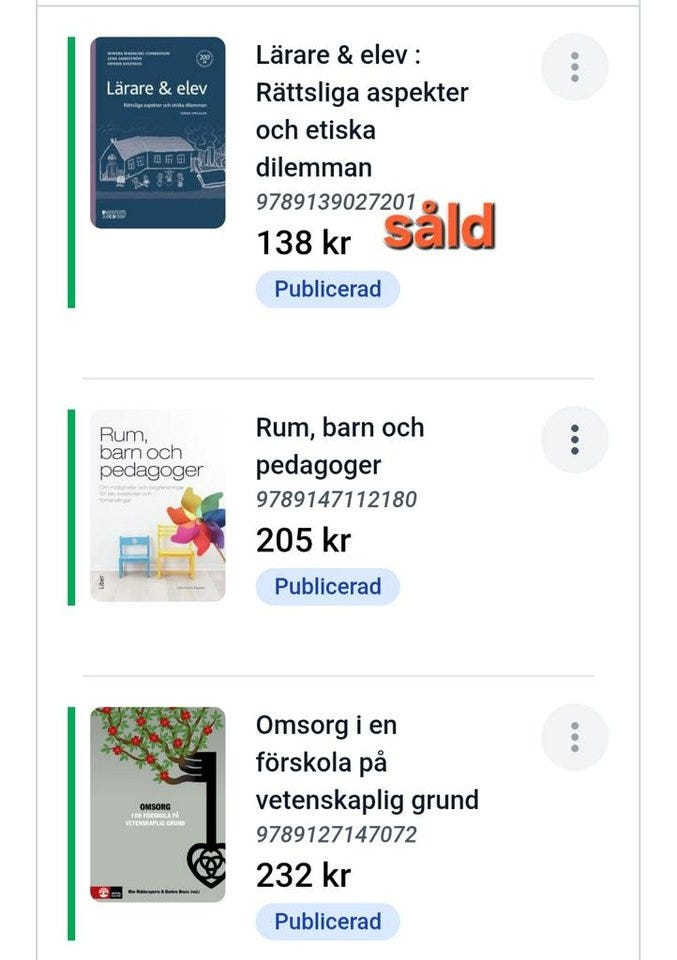Open options menu for Rum, barn och pedagoger
The height and width of the screenshot is (960, 677).
pos(574,439)
